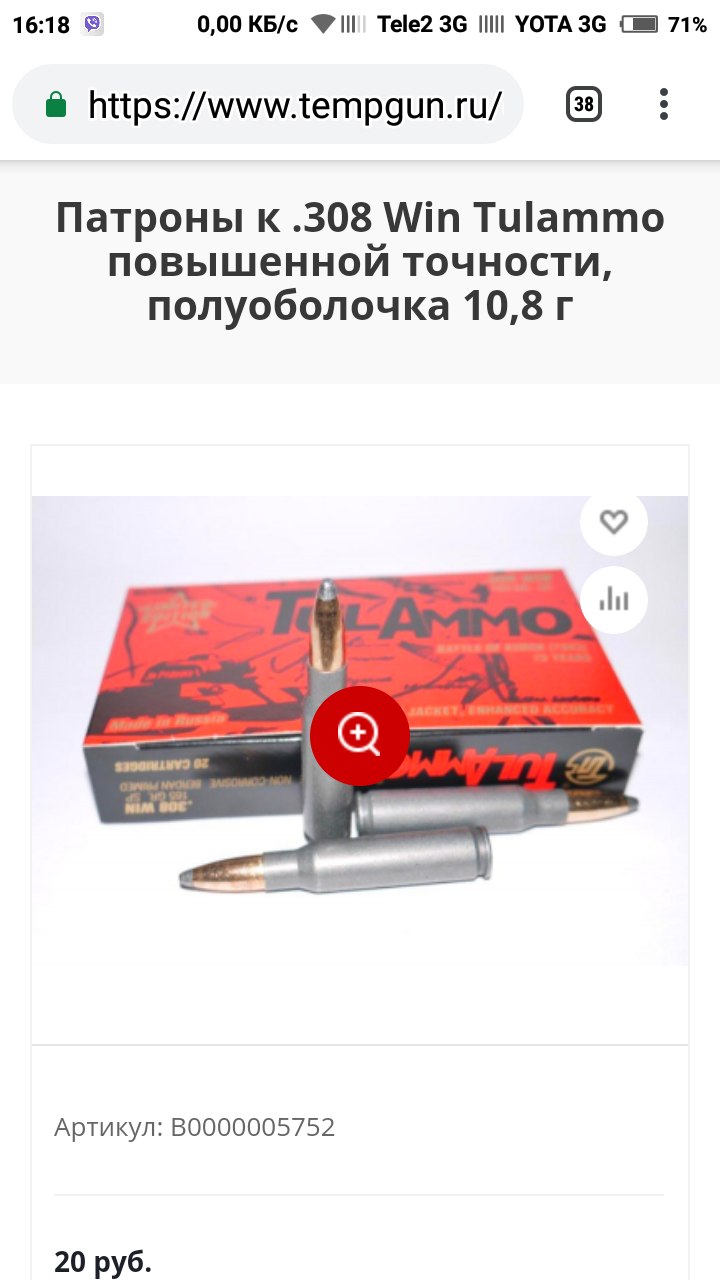
Task: Open the Chrome overflow menu
Action: (664, 104)
